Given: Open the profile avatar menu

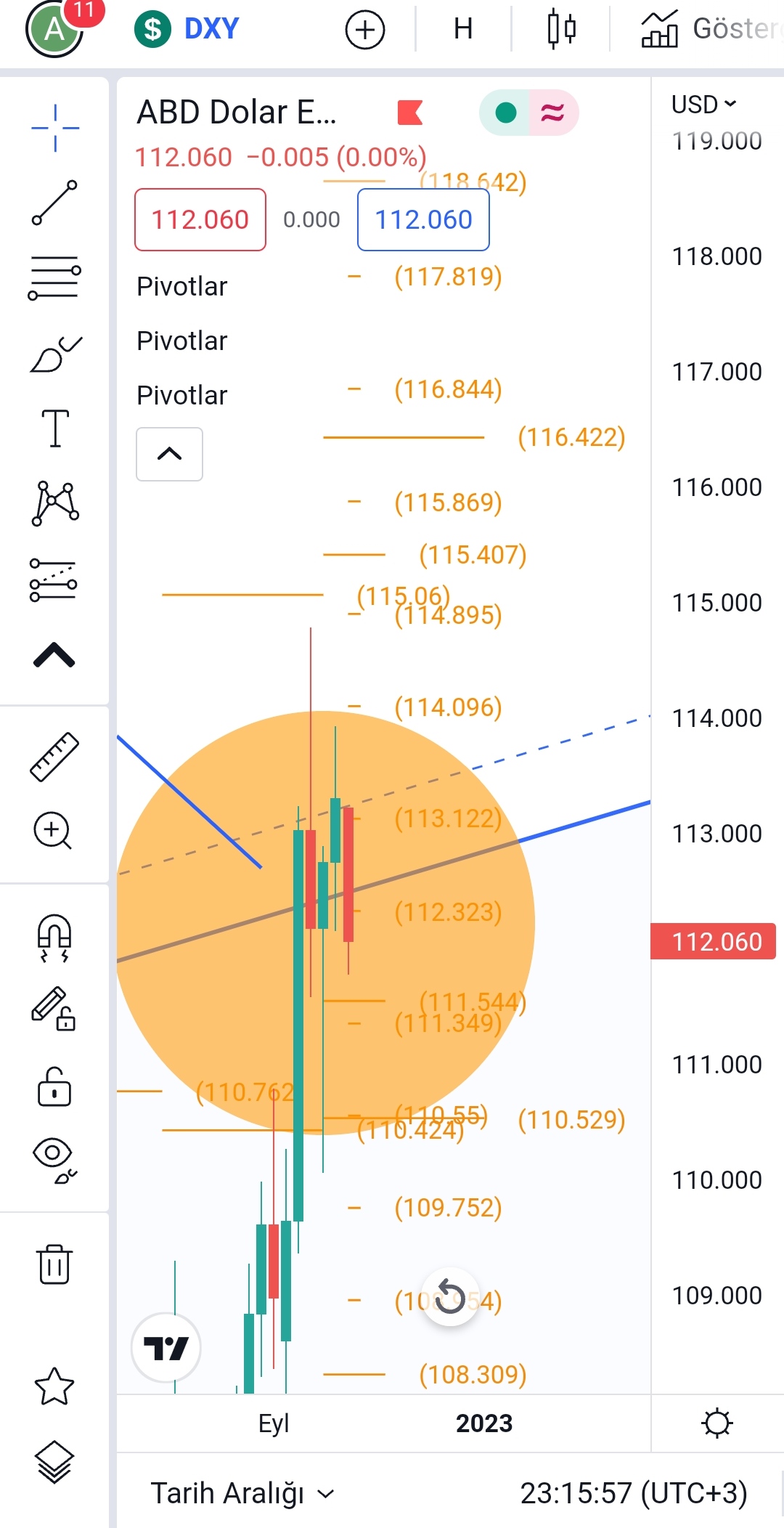Looking at the screenshot, I should pos(55,29).
